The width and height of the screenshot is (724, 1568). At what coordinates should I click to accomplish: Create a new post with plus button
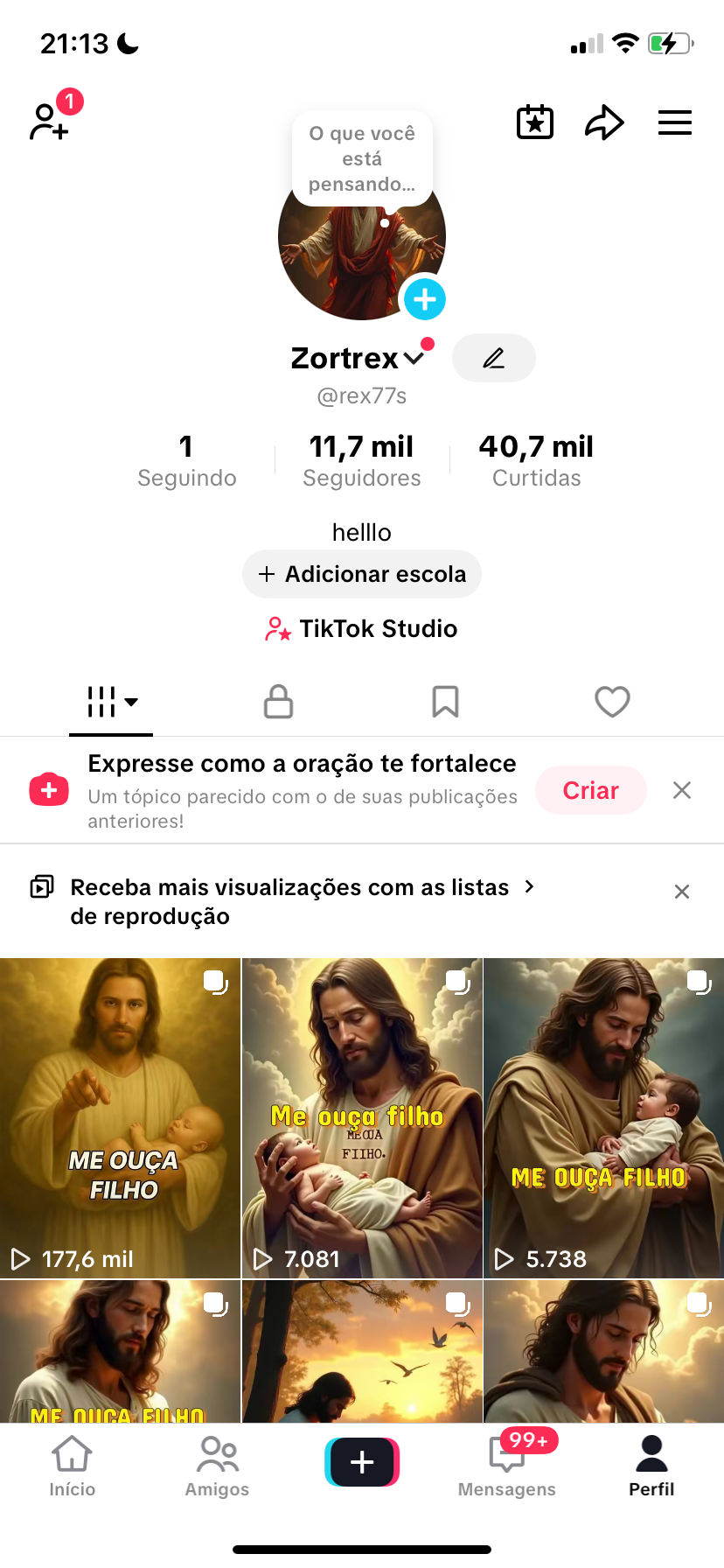click(x=362, y=1462)
